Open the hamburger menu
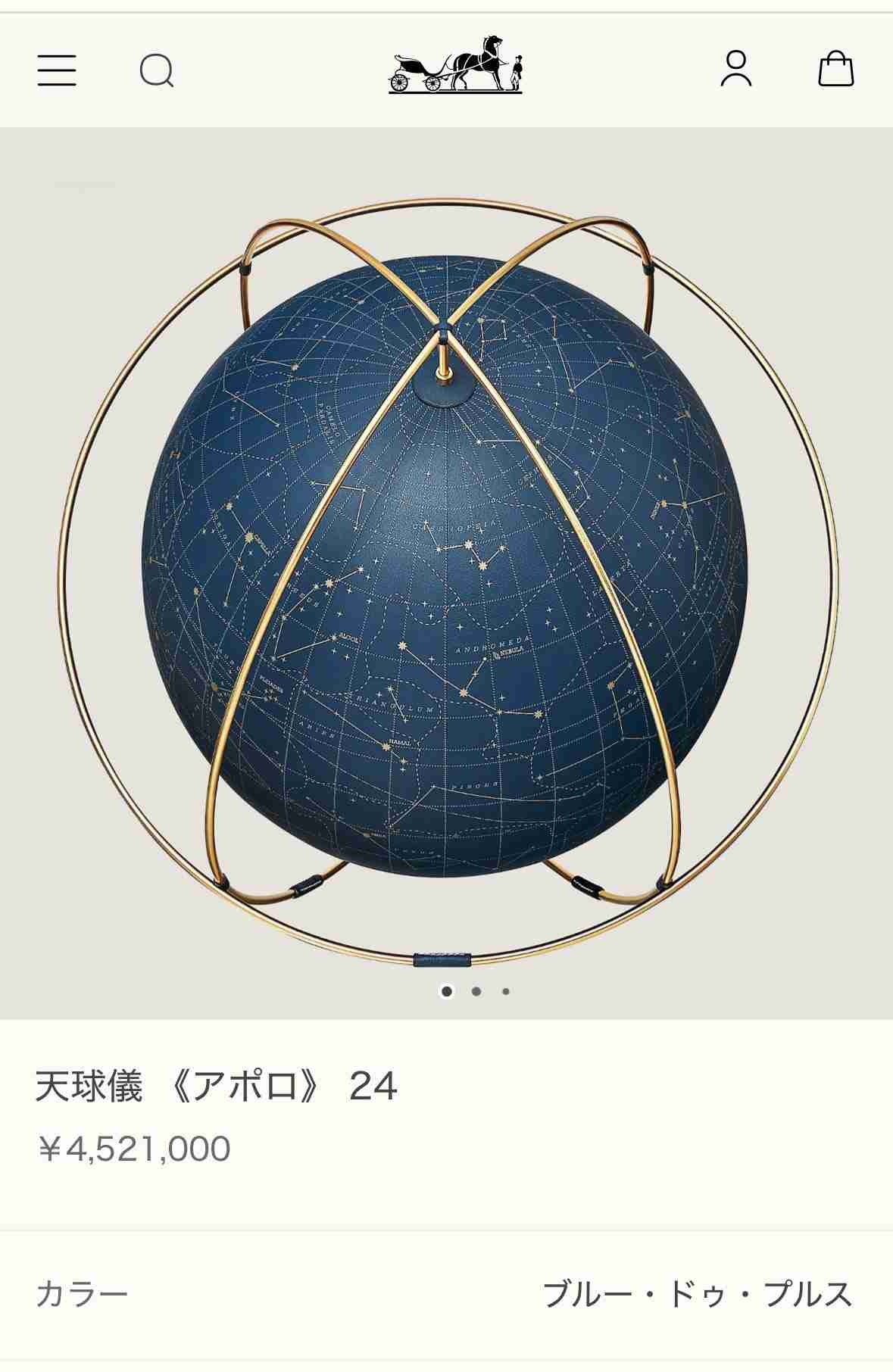This screenshot has height=1372, width=893. (57, 70)
